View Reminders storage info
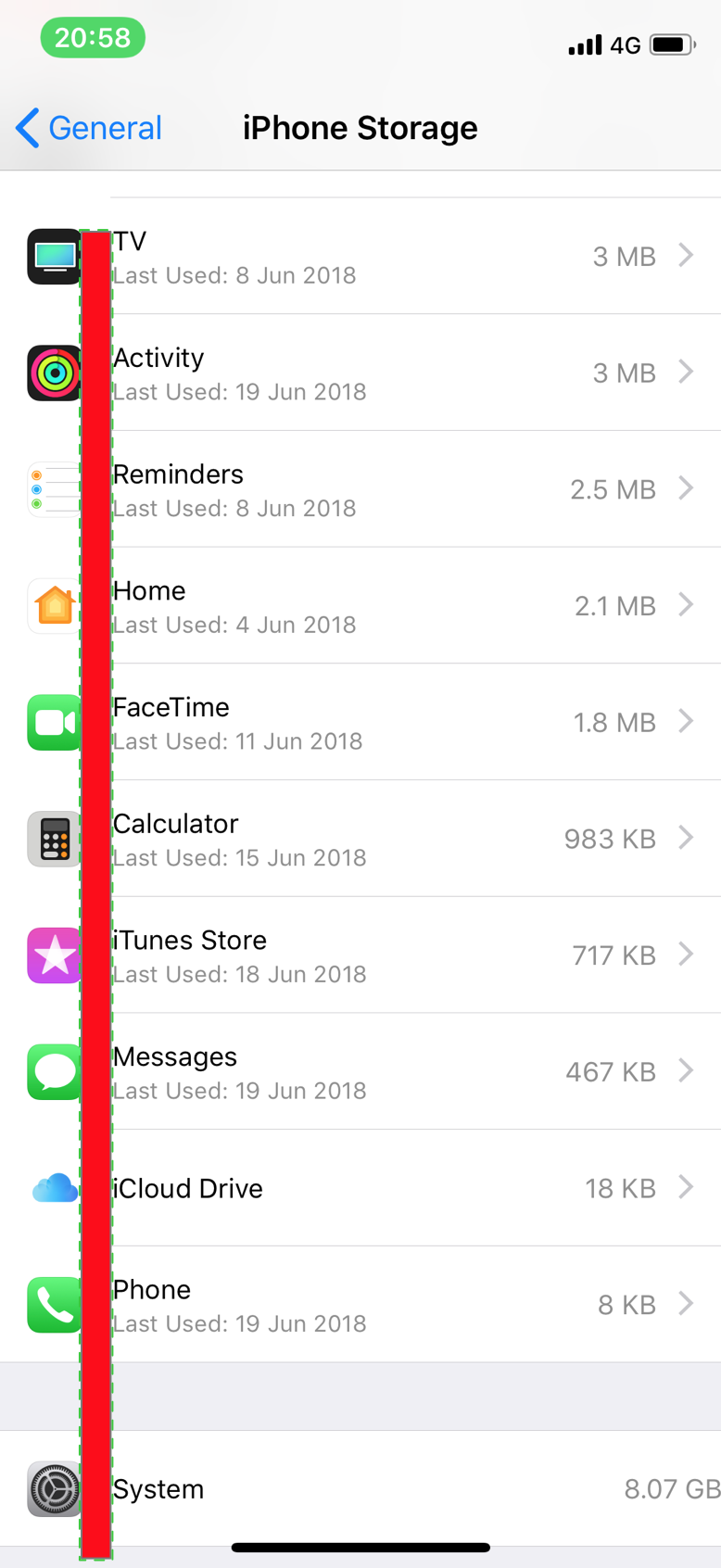721x1568 pixels. pyautogui.click(x=371, y=489)
